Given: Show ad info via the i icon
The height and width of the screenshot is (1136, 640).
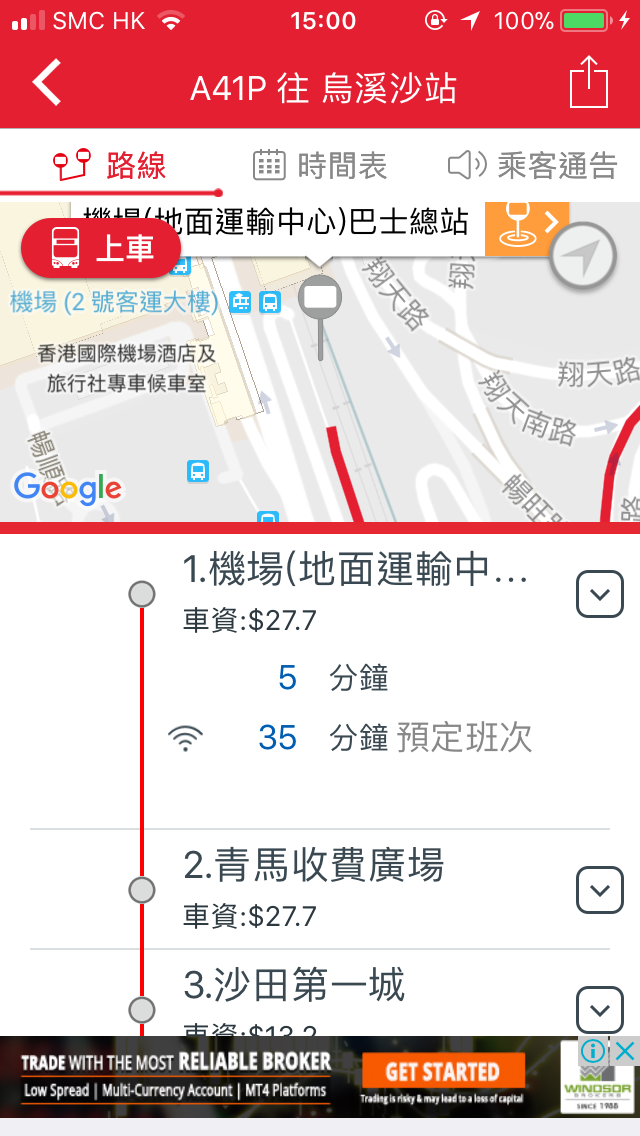Looking at the screenshot, I should (x=594, y=1051).
